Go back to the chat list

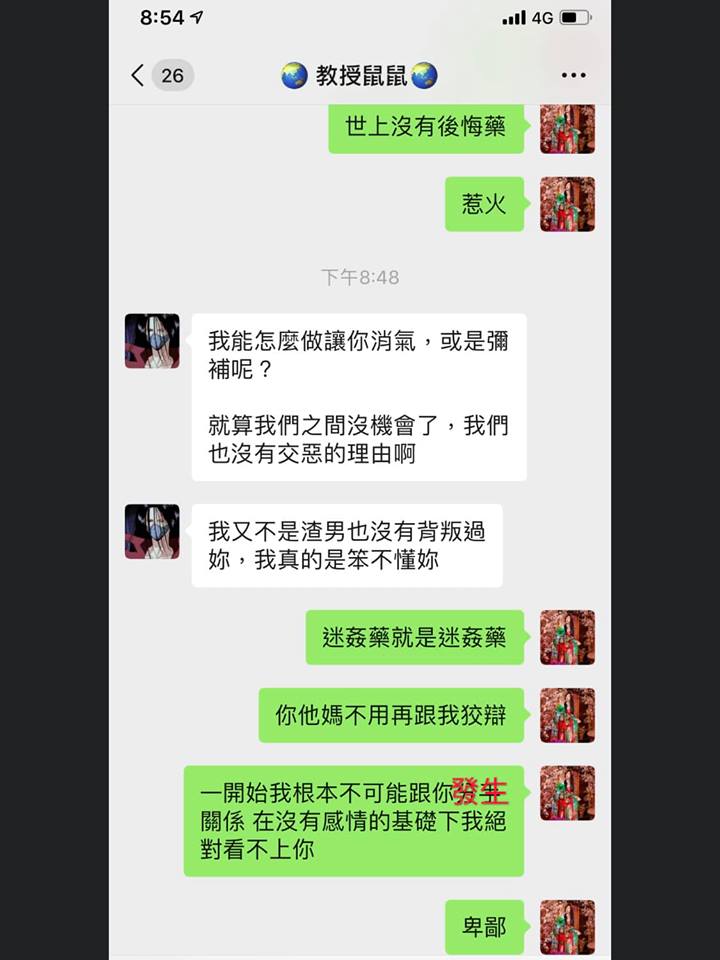(x=139, y=75)
